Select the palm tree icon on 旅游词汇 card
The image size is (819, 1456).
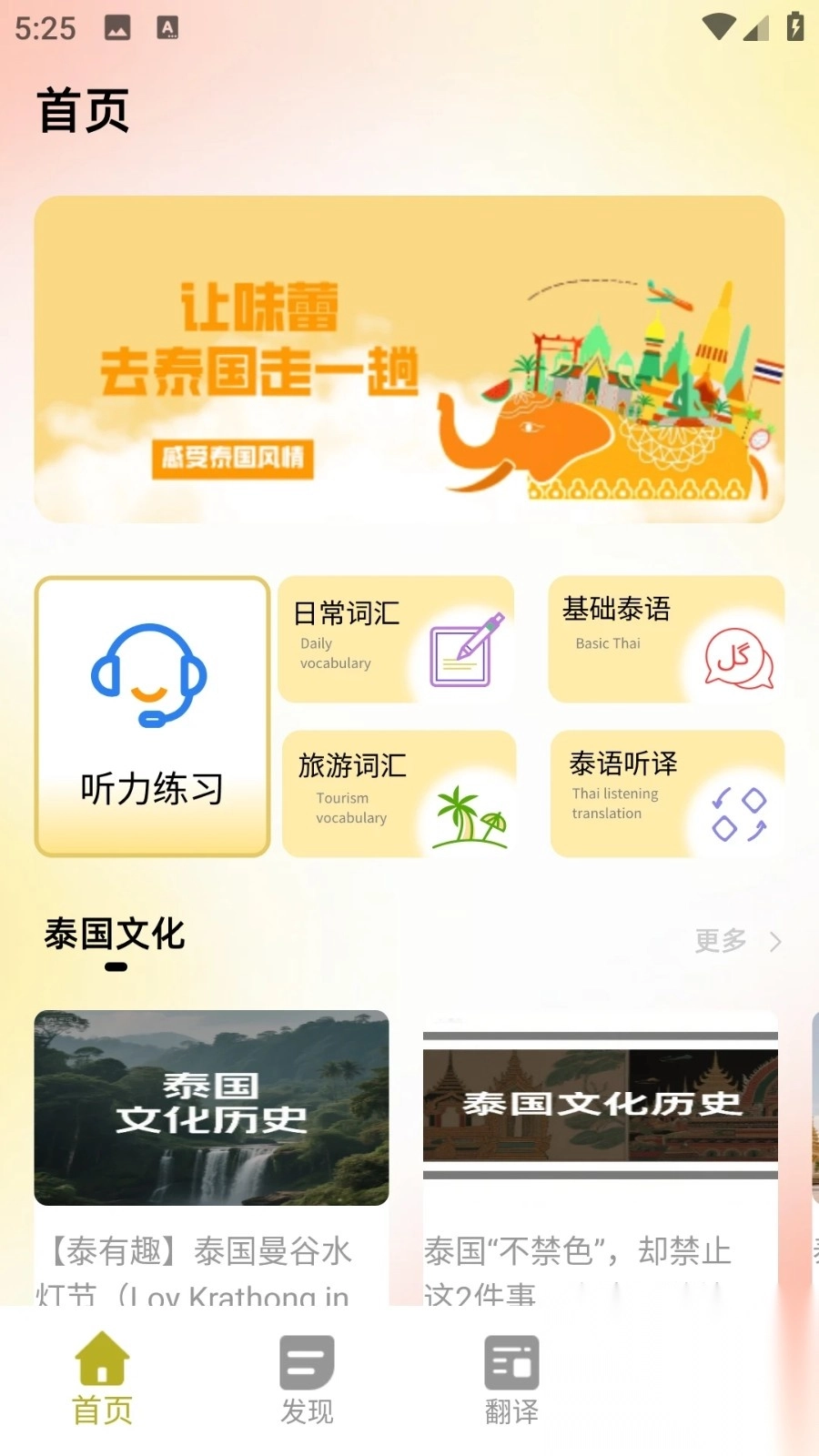(x=470, y=814)
